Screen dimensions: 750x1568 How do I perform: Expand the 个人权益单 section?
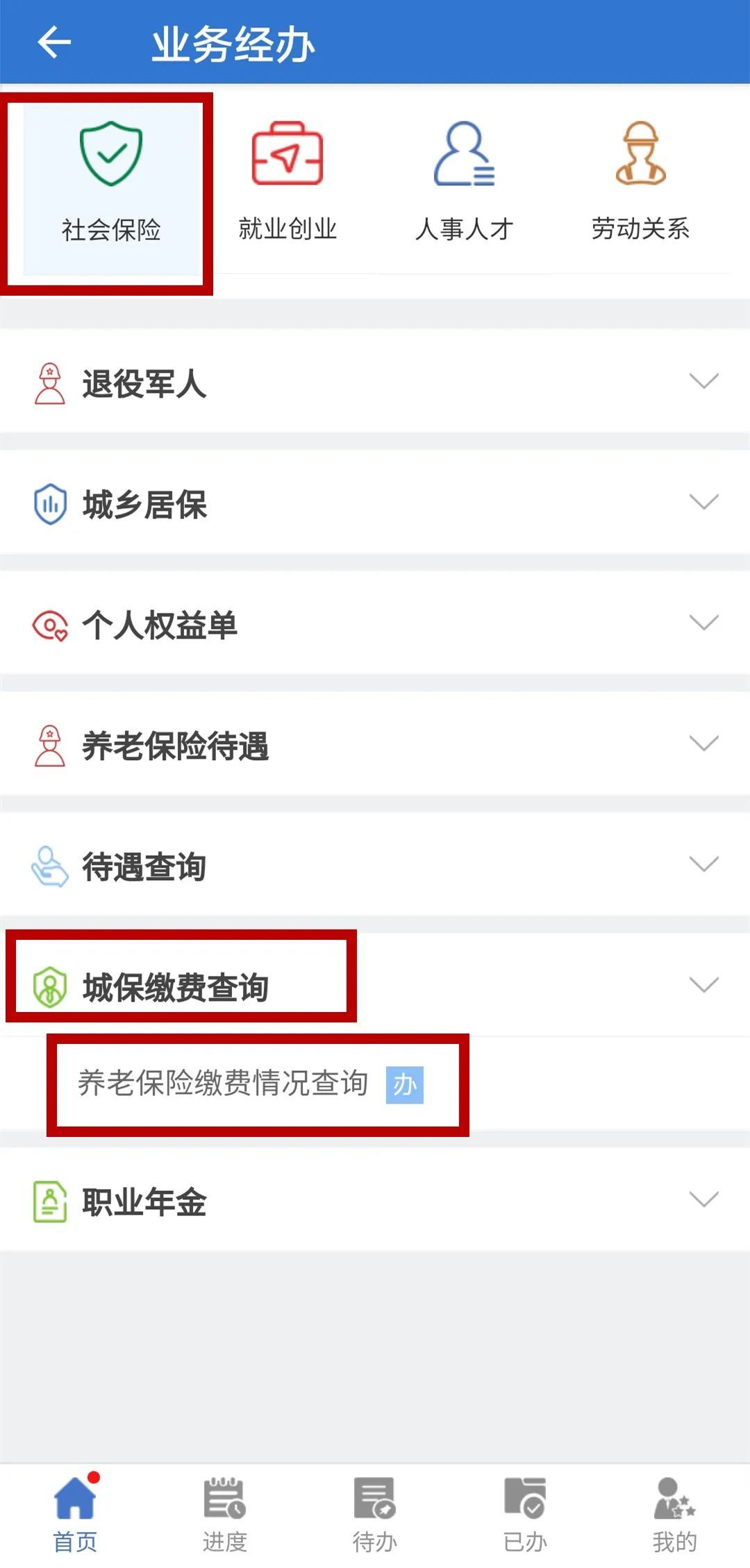pyautogui.click(x=375, y=623)
